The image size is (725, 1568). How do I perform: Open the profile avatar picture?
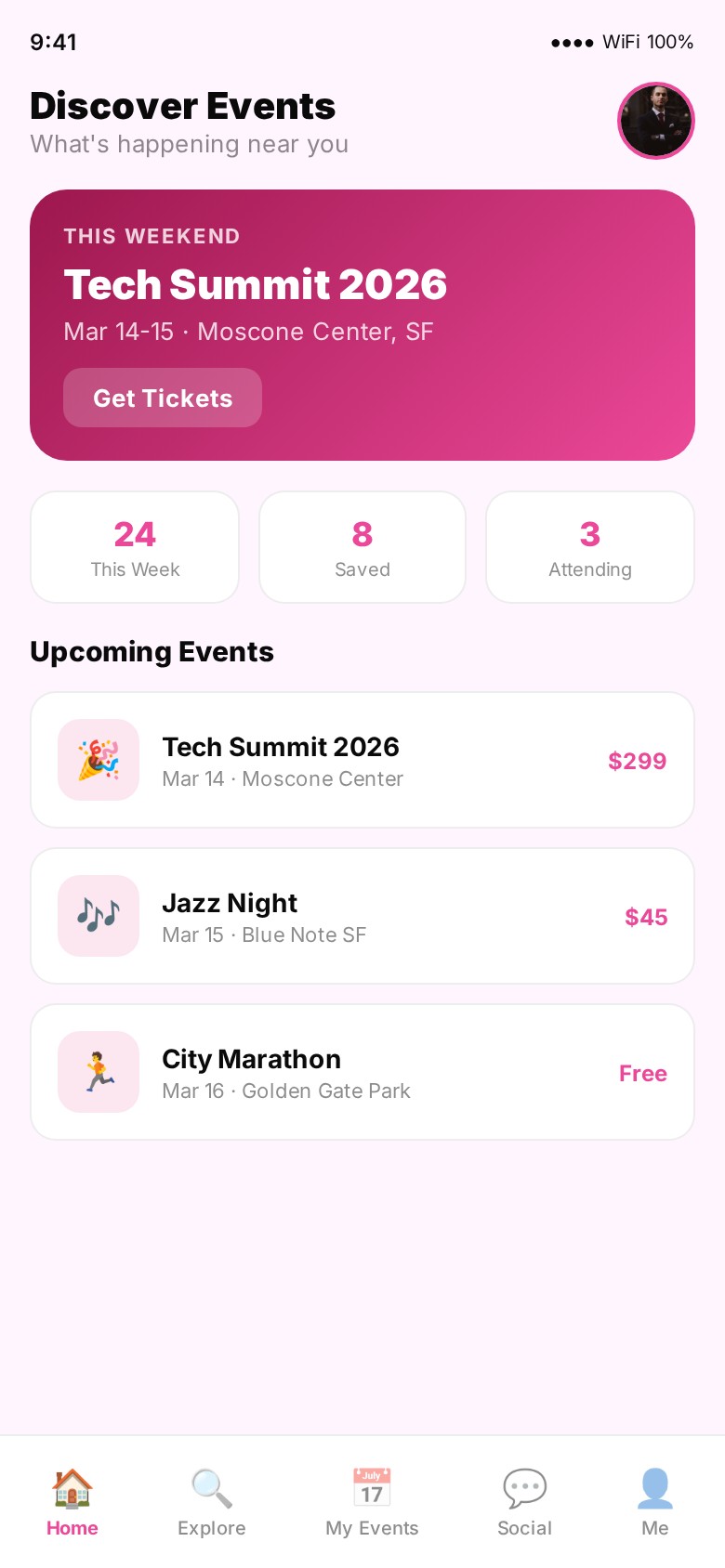(656, 121)
